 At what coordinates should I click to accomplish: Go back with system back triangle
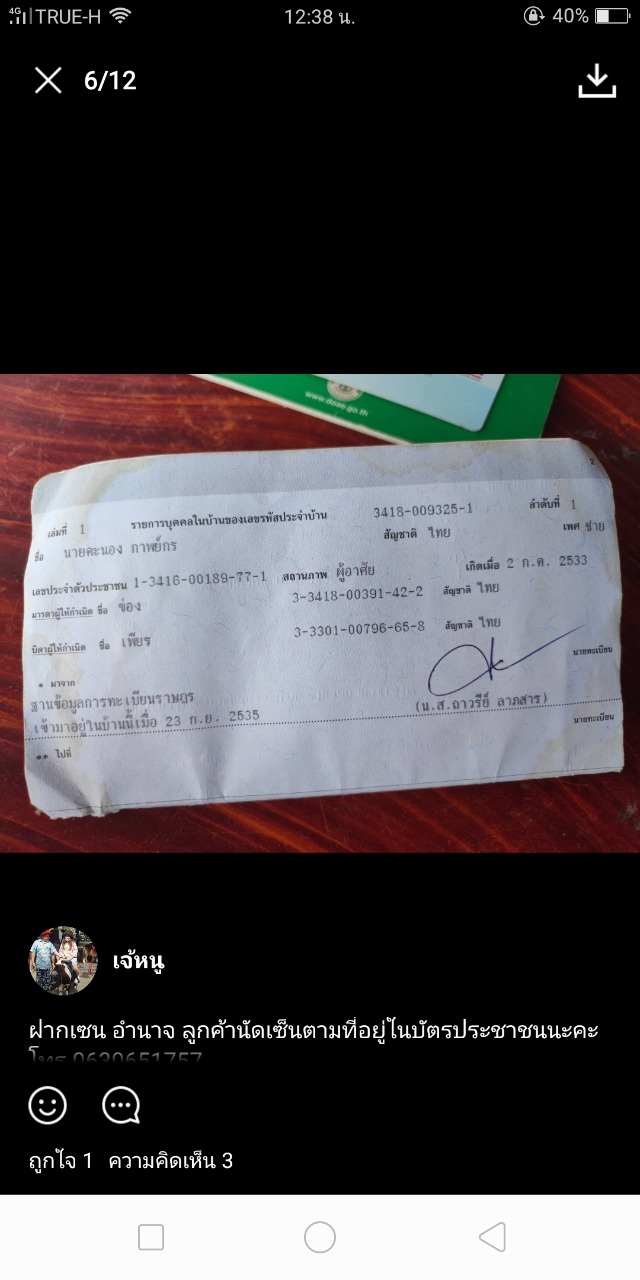[492, 1237]
